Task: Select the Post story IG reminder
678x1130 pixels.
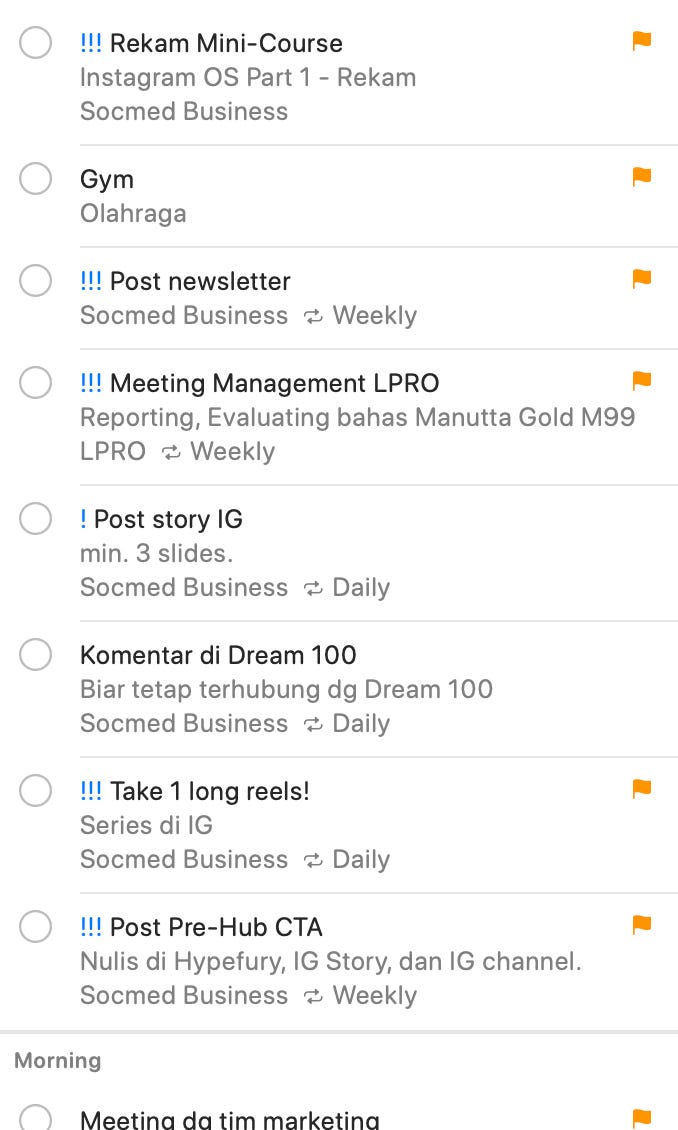Action: click(168, 520)
